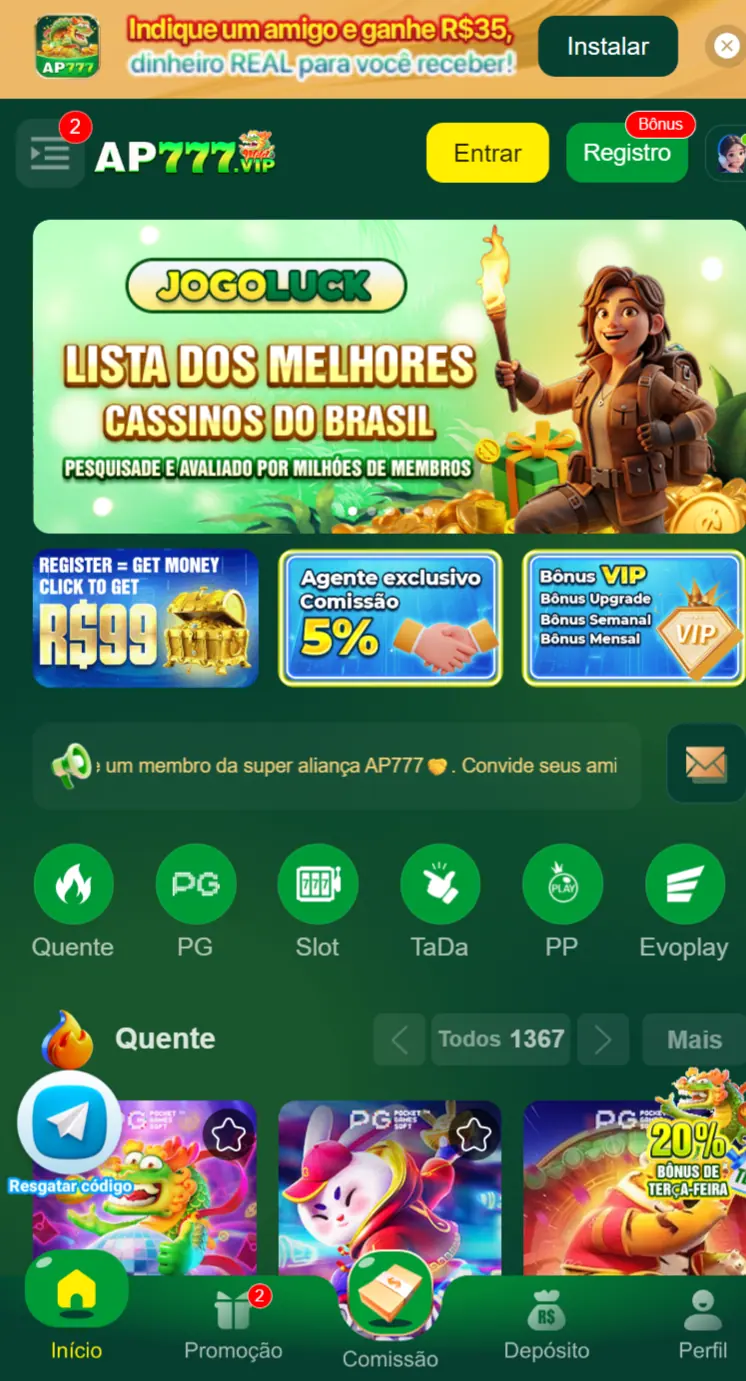The image size is (746, 1381).
Task: Open the side drawer menu
Action: [x=50, y=154]
